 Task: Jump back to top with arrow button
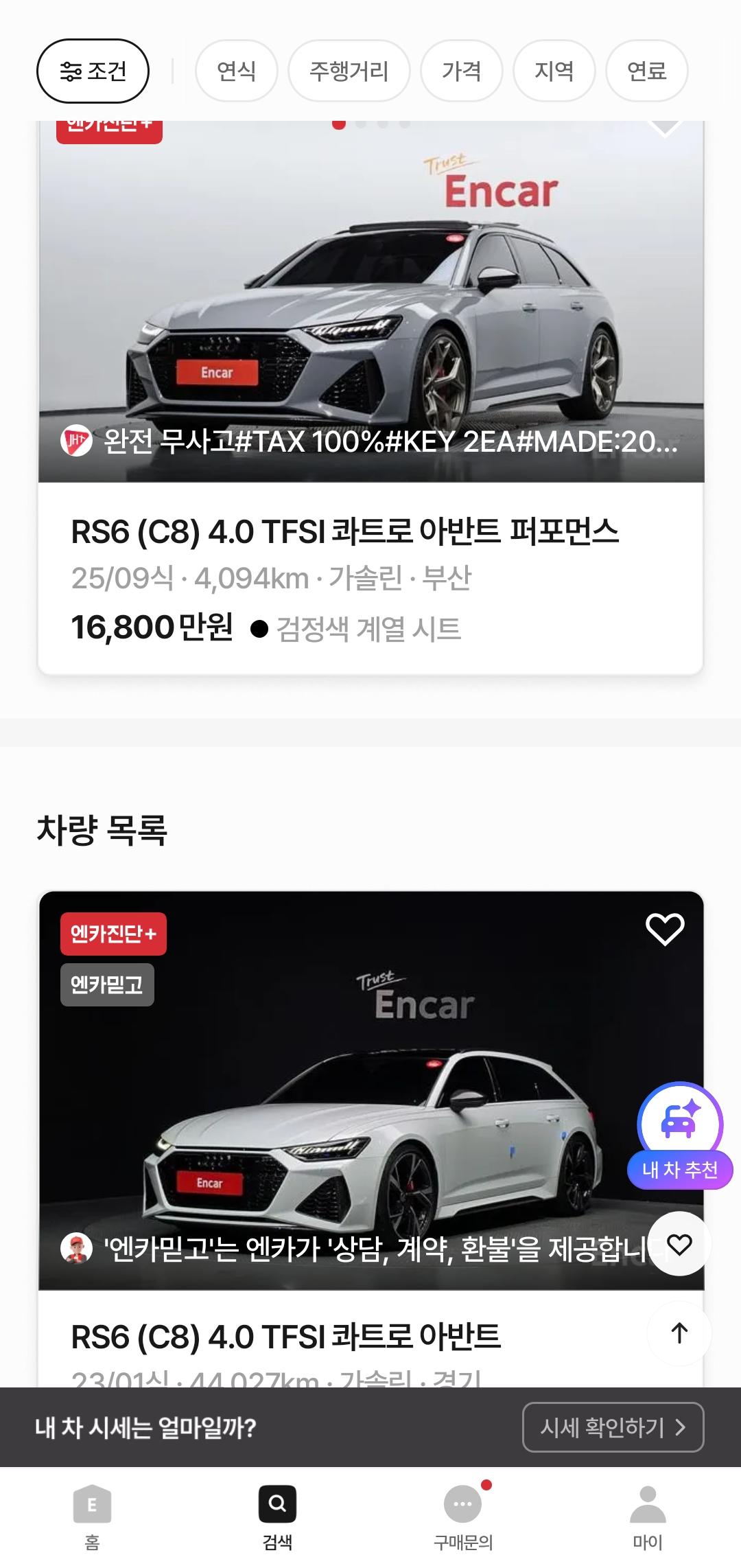679,1333
